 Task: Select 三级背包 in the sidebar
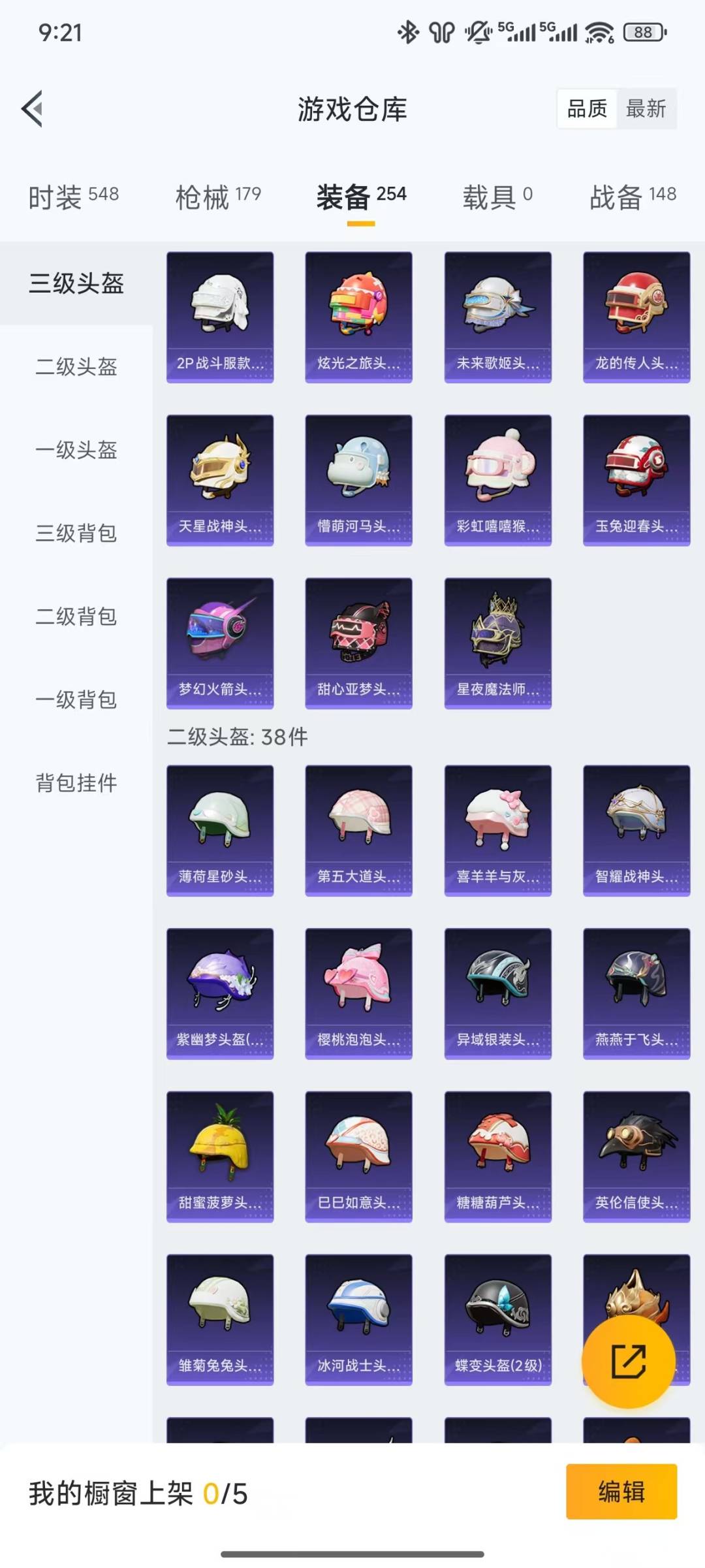(x=76, y=533)
